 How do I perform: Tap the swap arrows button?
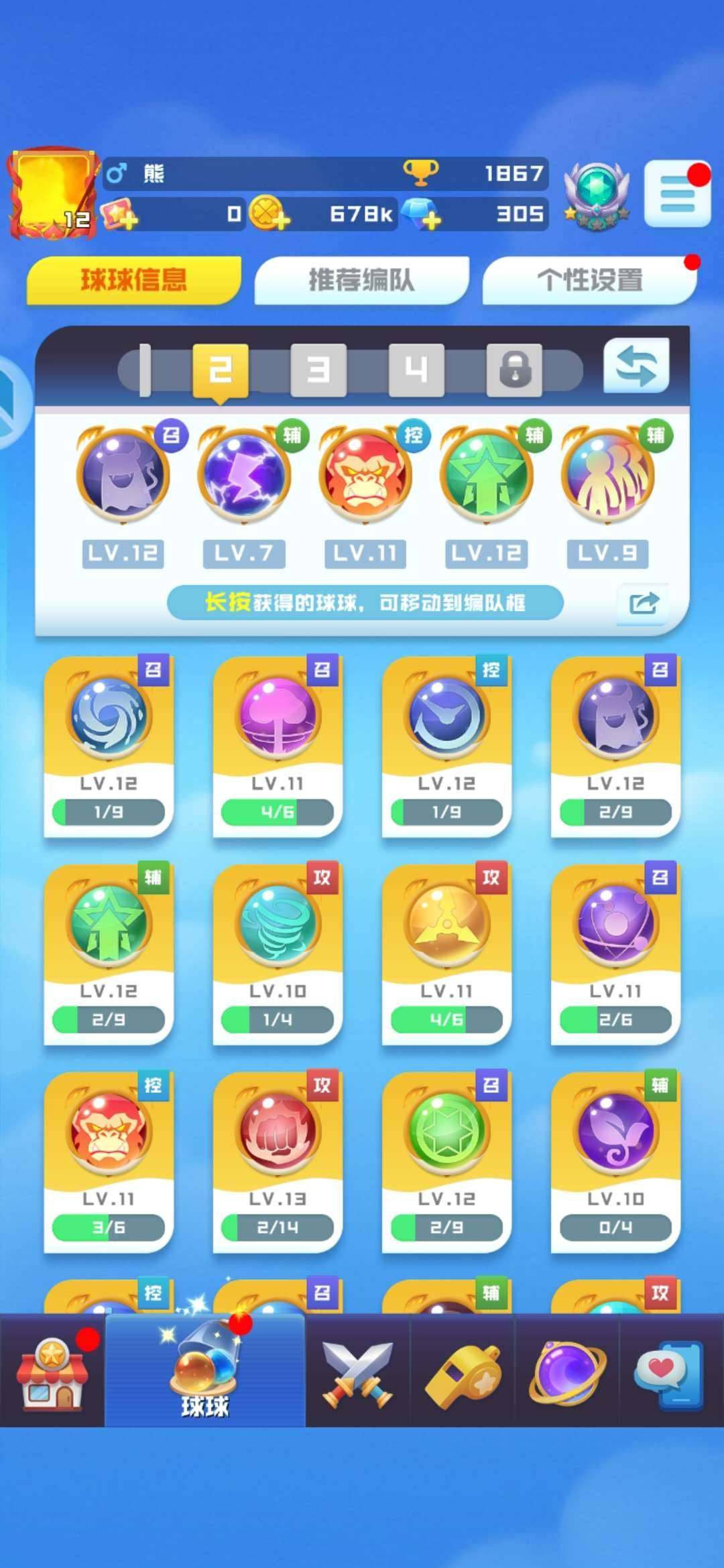pos(636,366)
